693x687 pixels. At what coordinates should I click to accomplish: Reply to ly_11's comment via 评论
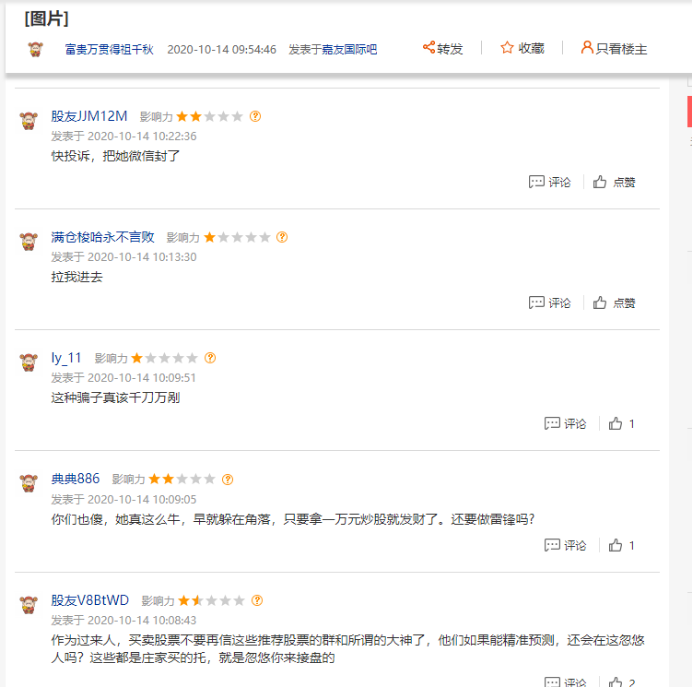click(x=565, y=424)
